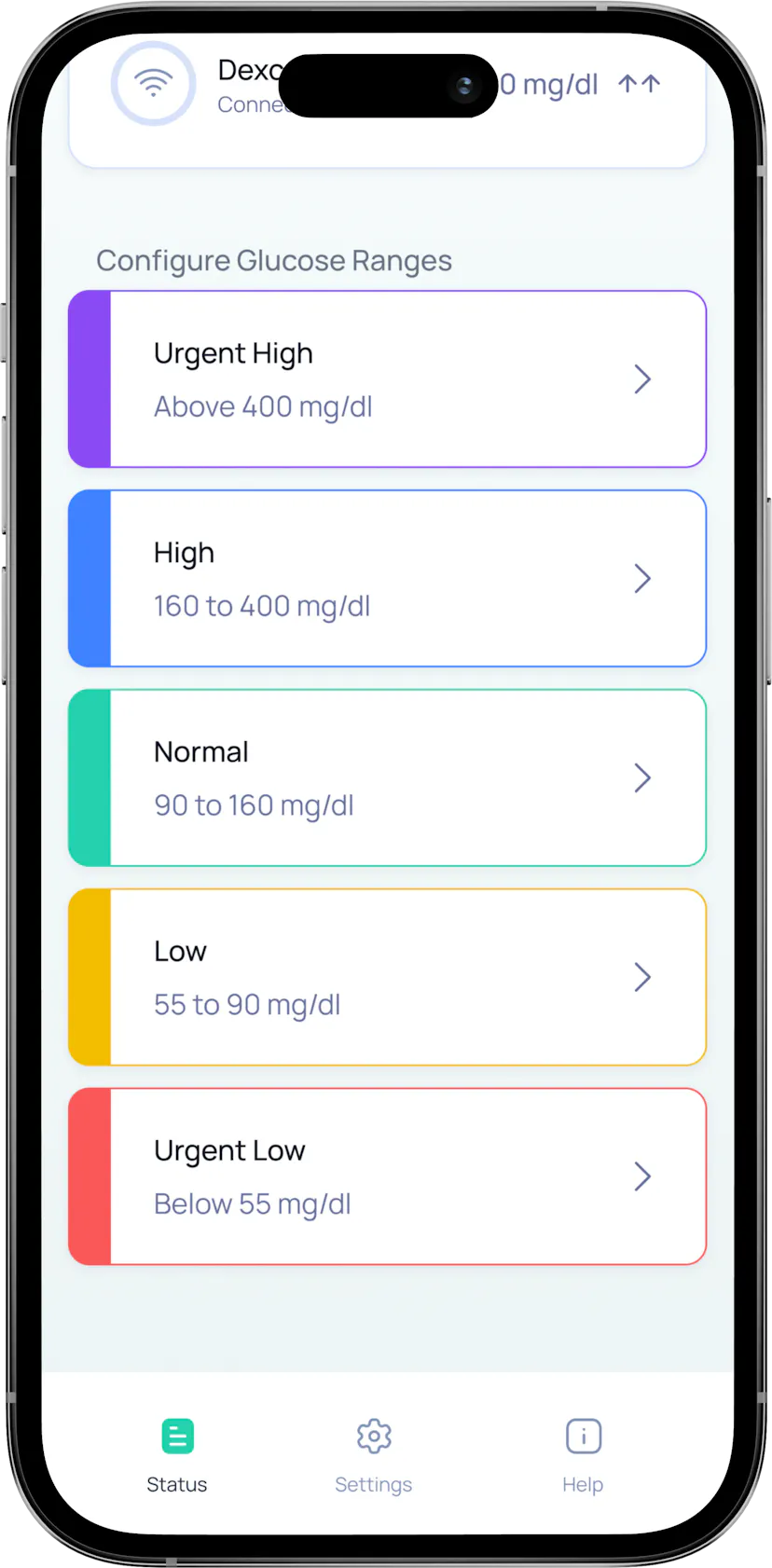This screenshot has width=772, height=1568.
Task: Select the Status tab
Action: click(177, 1455)
